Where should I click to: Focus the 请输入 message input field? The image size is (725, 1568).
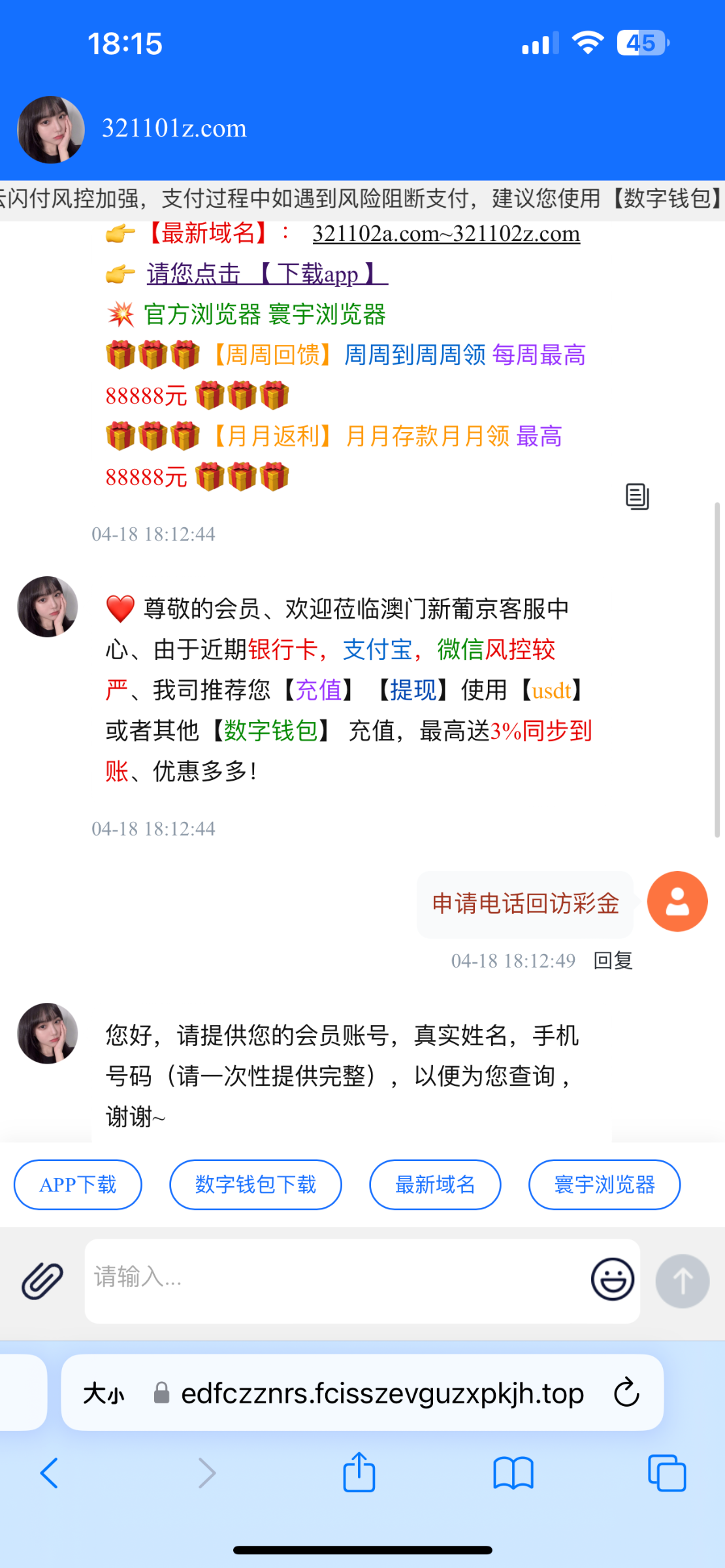coord(333,1279)
